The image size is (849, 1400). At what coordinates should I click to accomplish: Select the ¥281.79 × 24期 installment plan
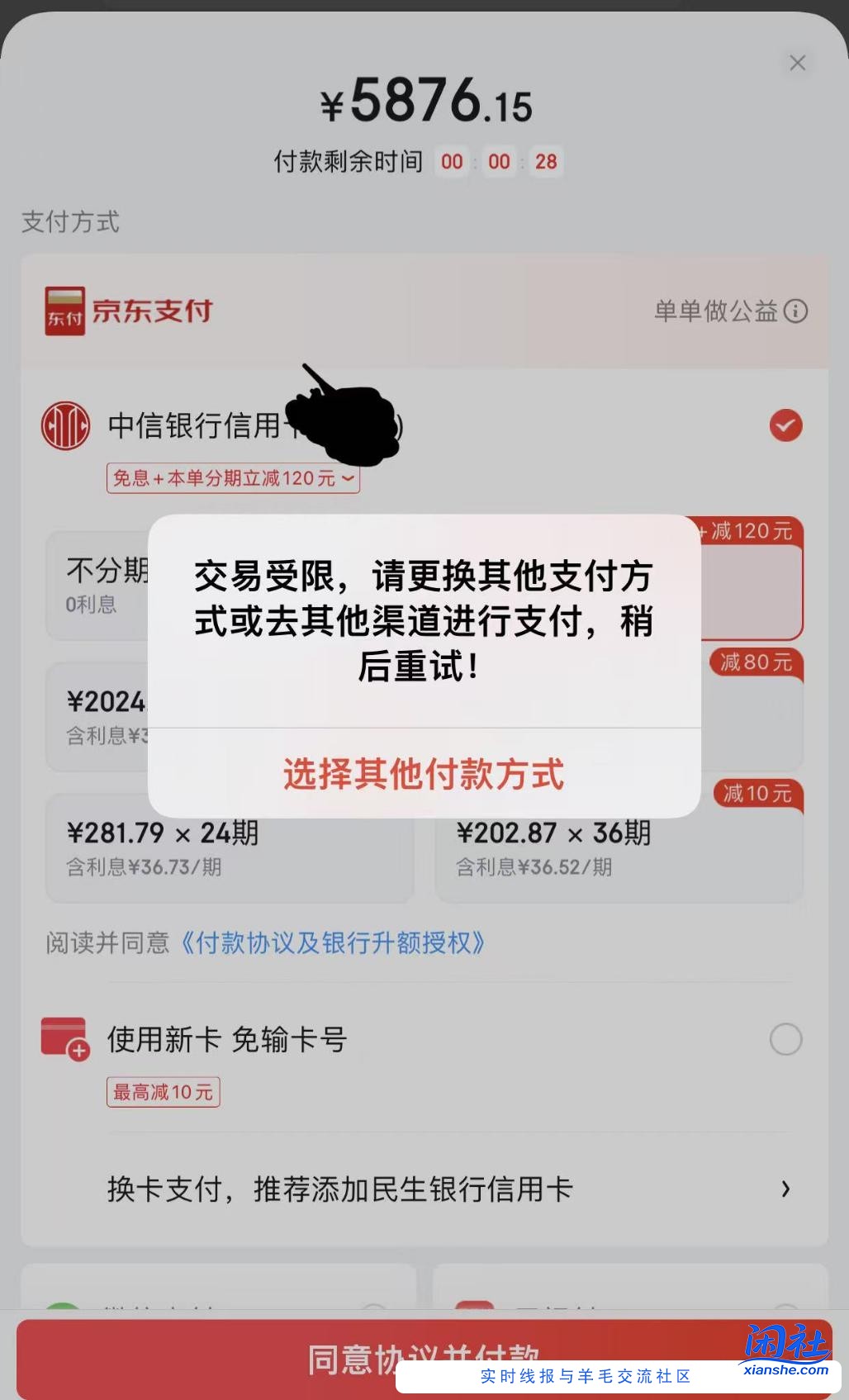tap(230, 847)
